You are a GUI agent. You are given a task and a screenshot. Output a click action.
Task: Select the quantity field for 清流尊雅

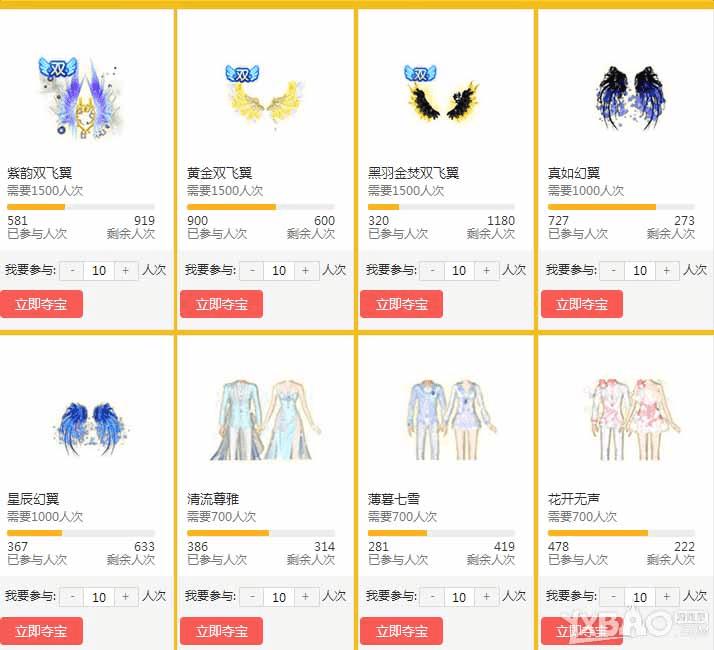(x=279, y=597)
